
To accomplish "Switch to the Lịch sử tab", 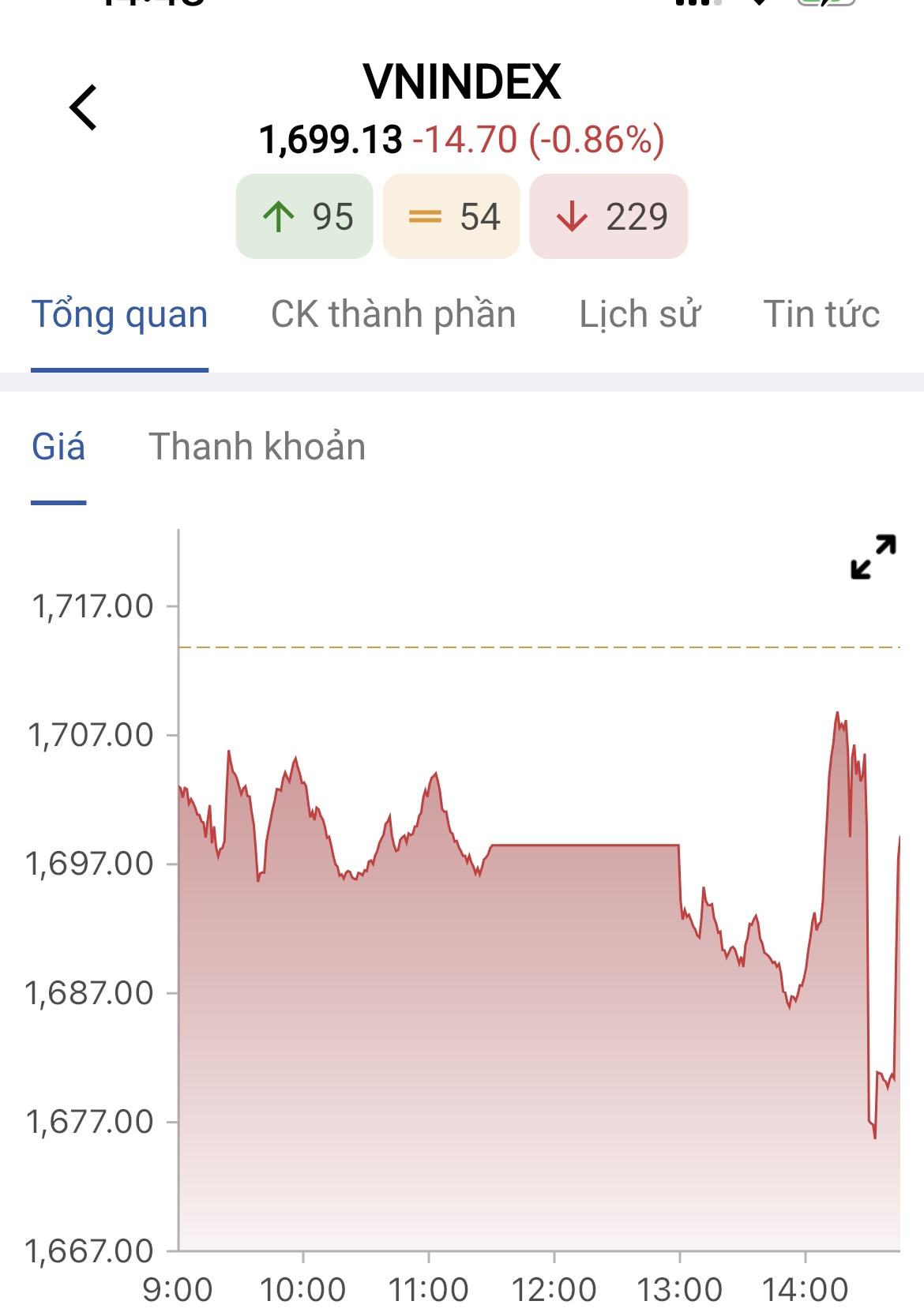I will pos(639,315).
